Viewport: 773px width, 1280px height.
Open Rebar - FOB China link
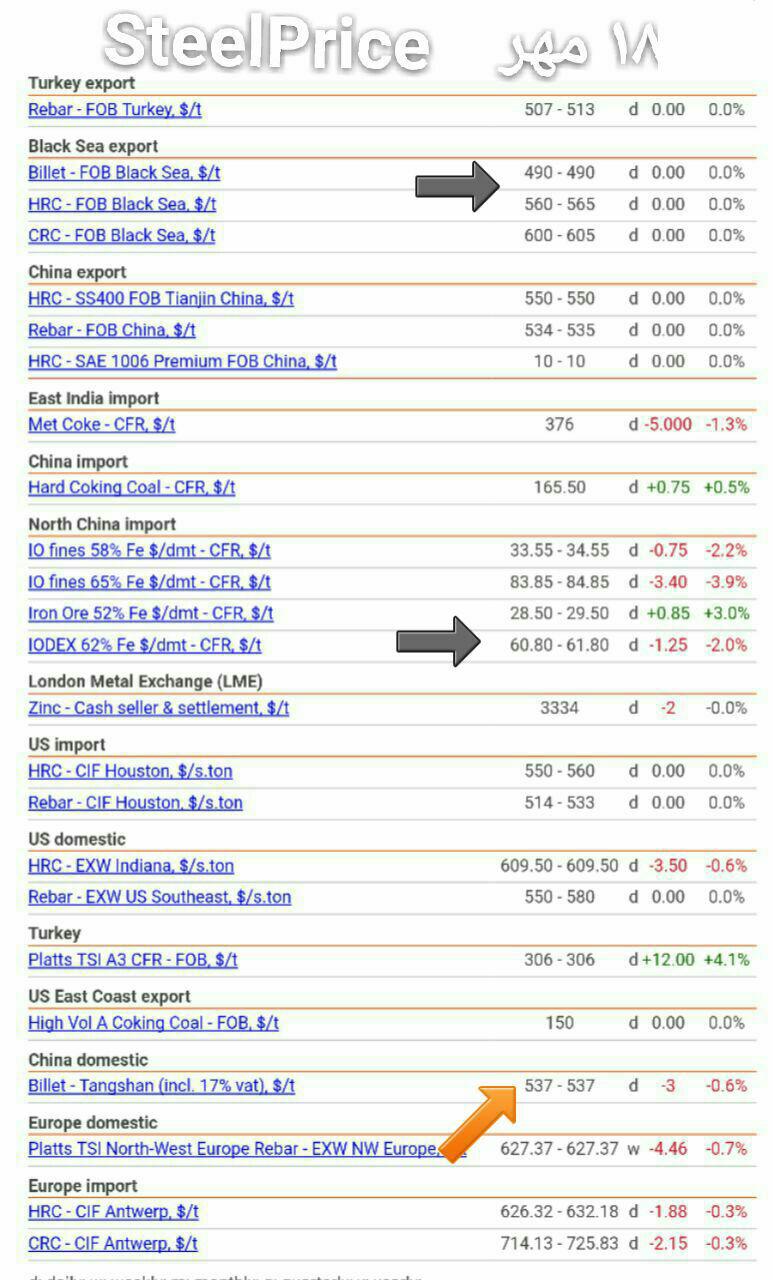[112, 329]
